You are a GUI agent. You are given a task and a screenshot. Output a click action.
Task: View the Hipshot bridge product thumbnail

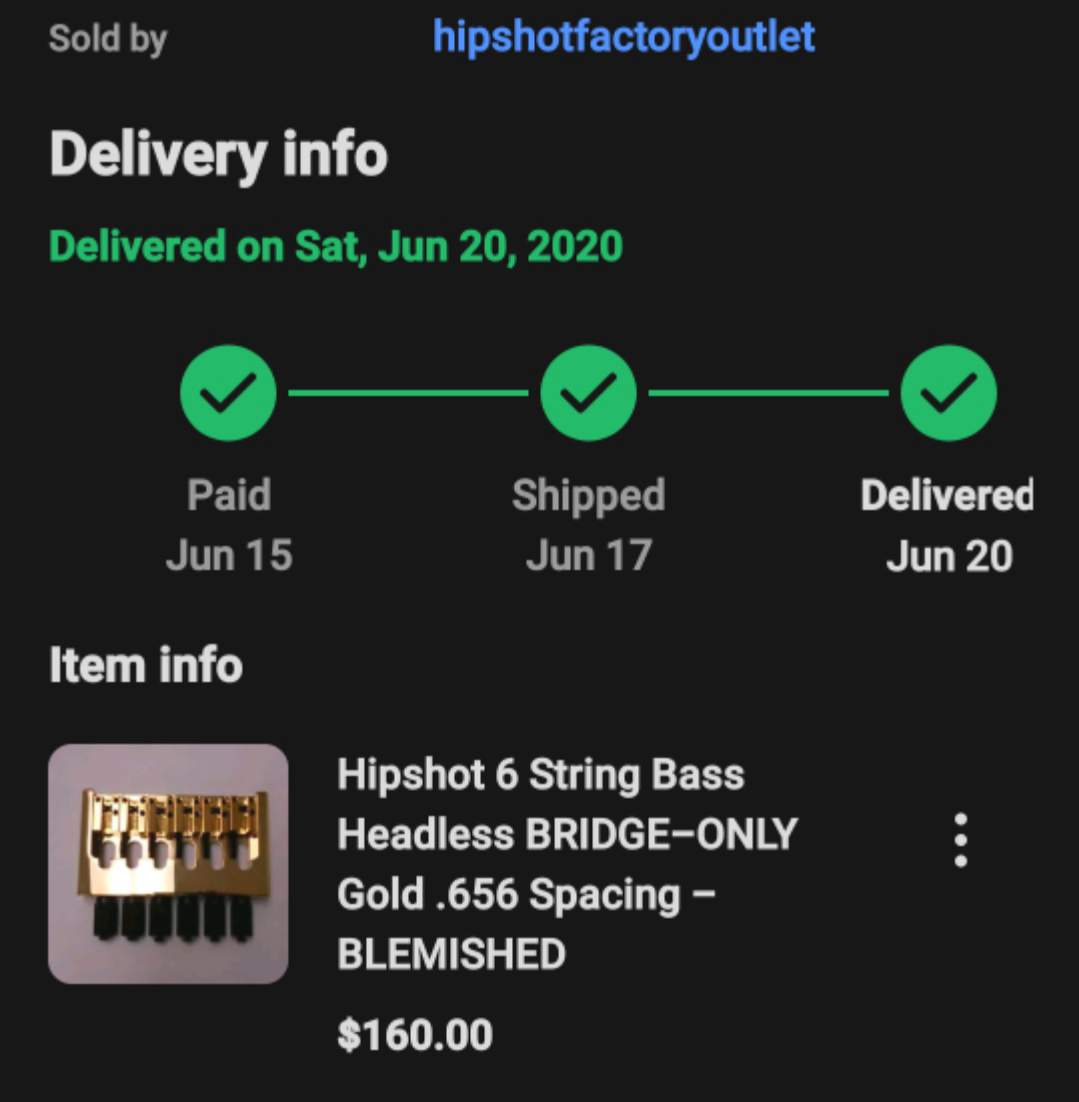(168, 863)
